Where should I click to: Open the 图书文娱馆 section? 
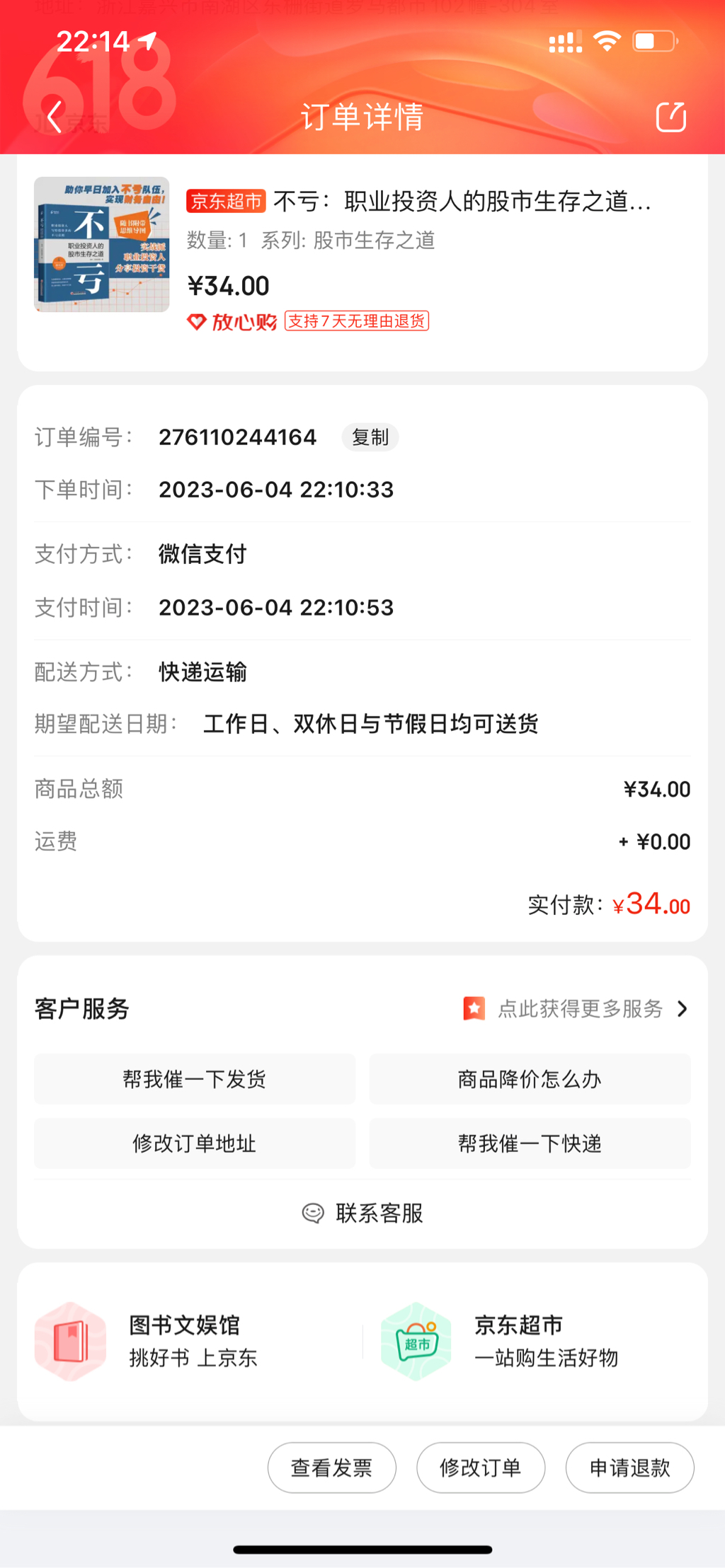[x=184, y=1341]
